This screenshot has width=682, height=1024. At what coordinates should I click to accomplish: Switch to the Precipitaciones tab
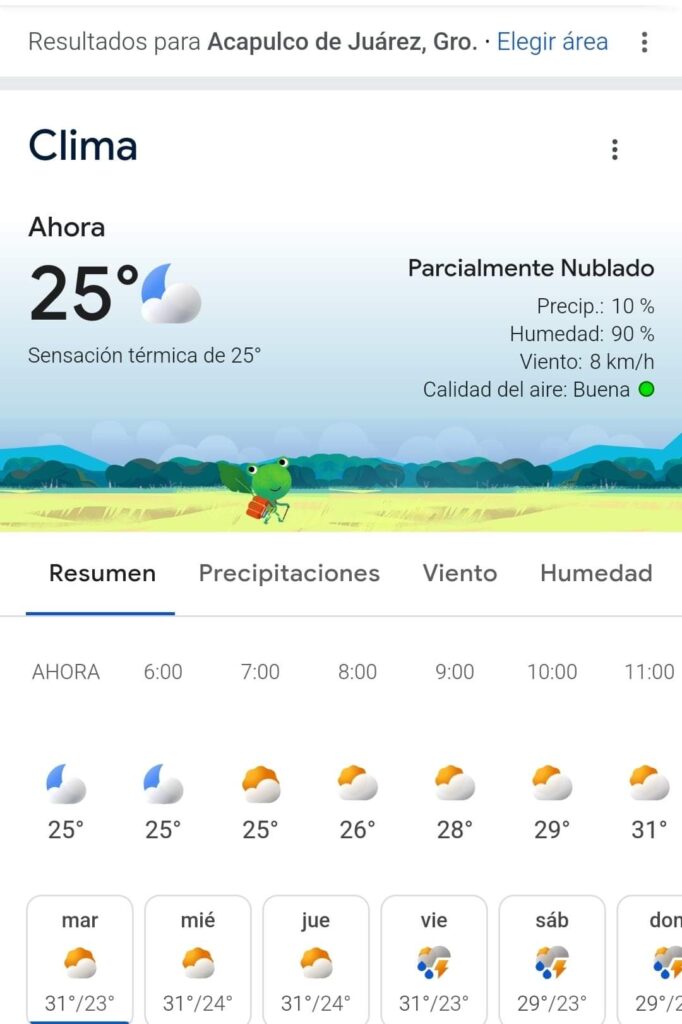(289, 573)
